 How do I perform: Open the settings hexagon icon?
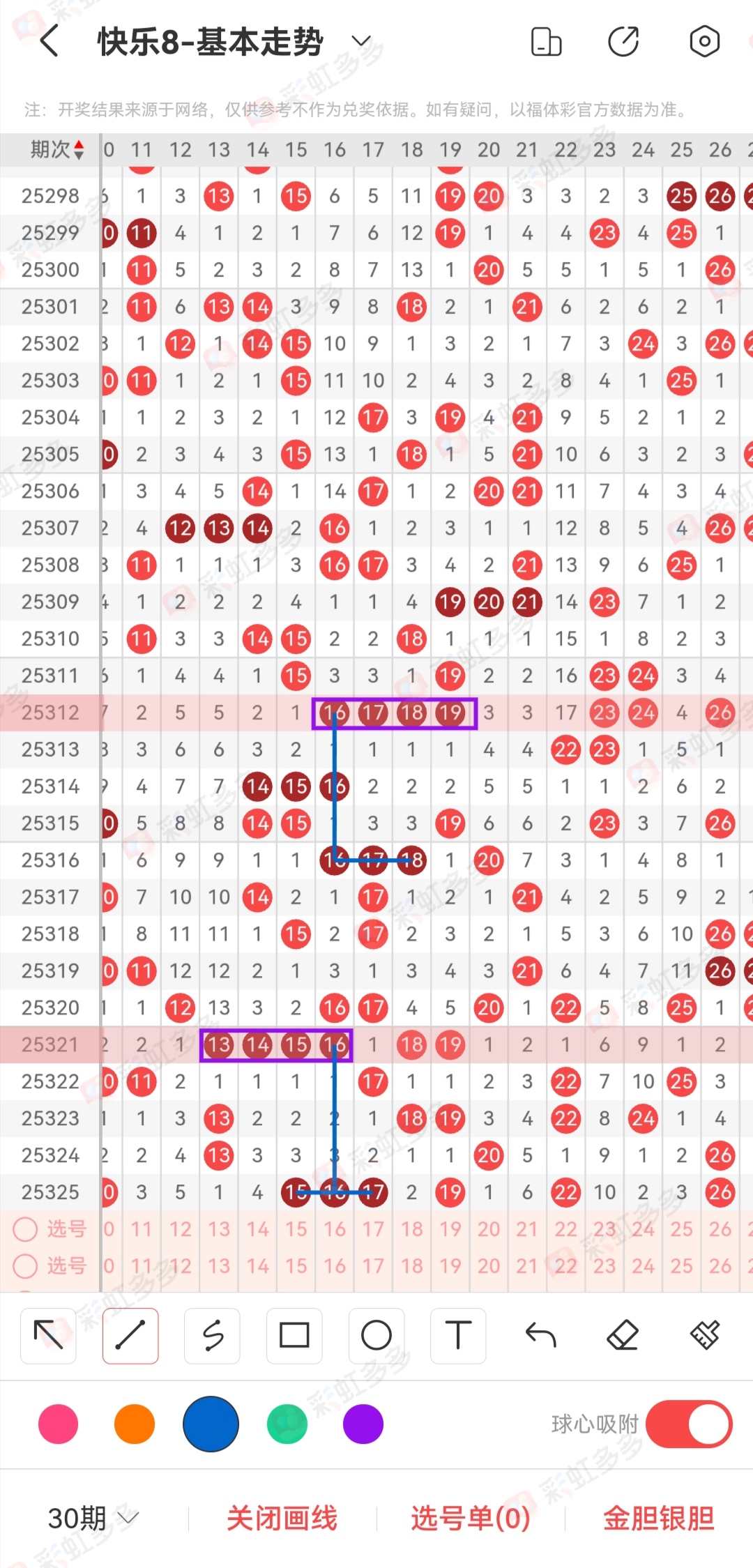point(704,42)
